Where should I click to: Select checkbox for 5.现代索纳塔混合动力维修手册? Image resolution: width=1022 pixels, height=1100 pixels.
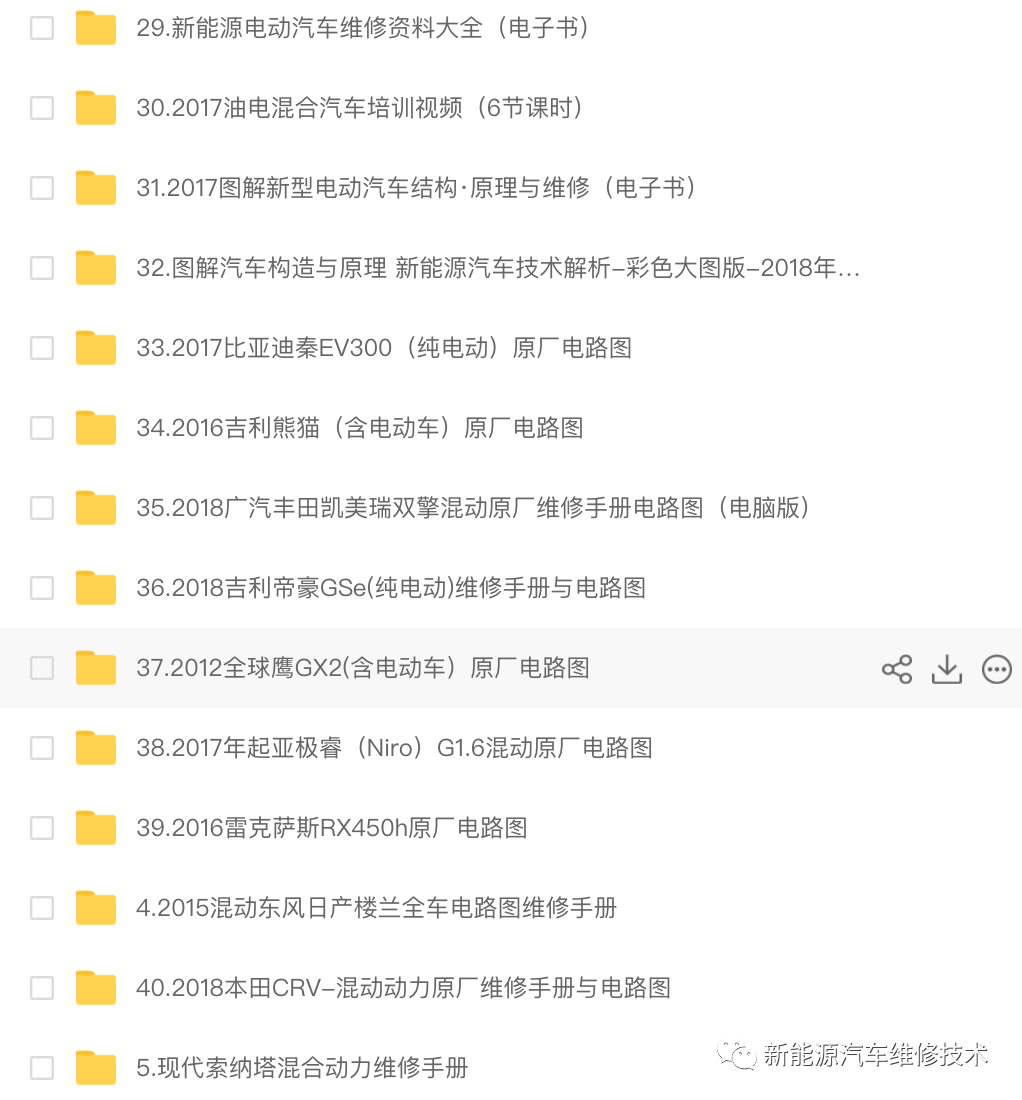tap(42, 1068)
